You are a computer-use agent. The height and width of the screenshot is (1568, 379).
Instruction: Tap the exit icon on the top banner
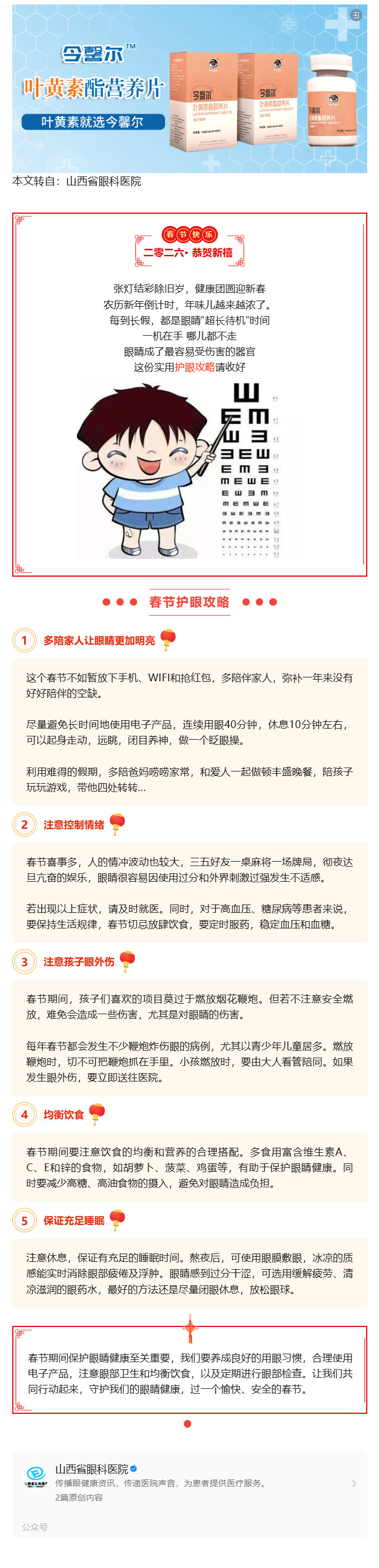click(357, 14)
